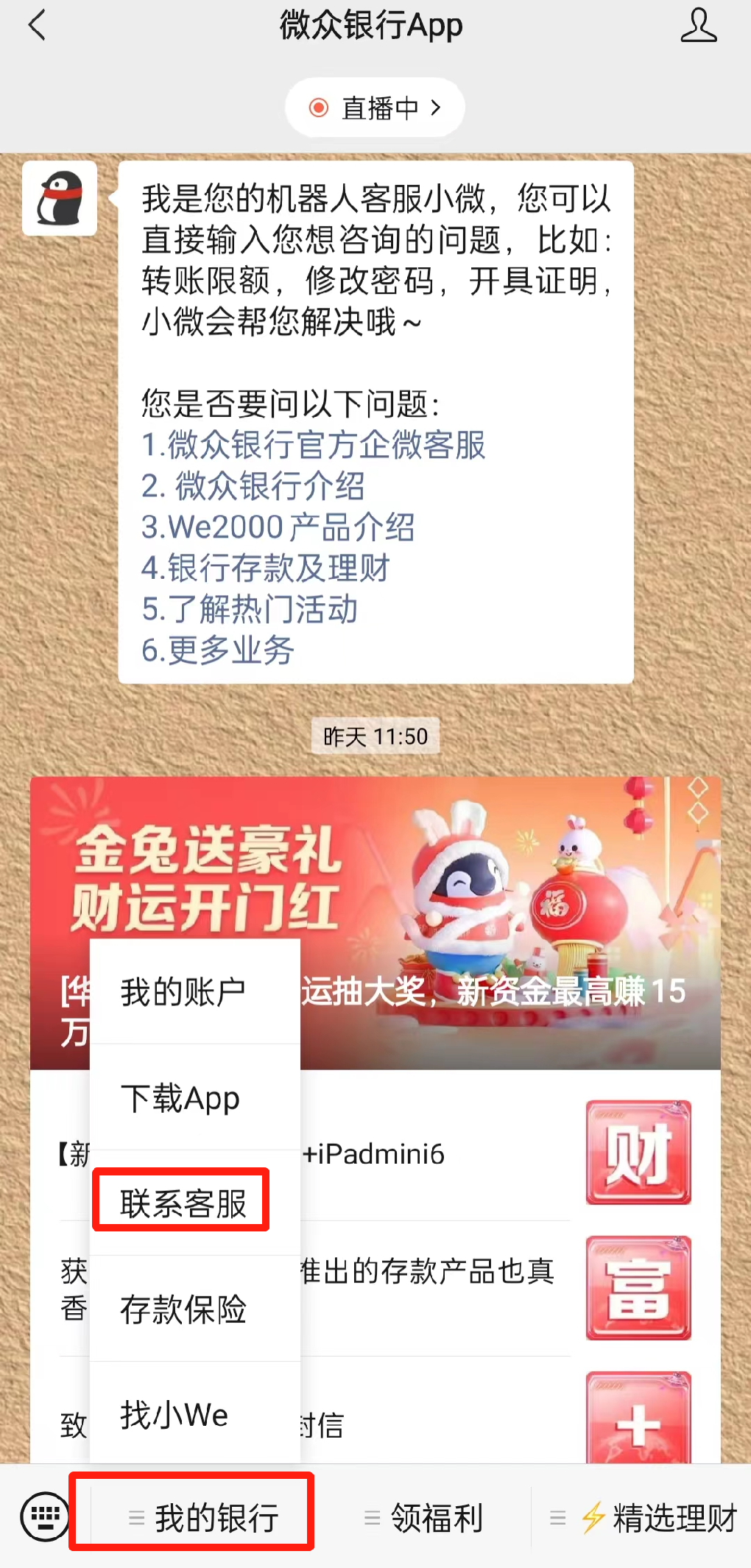The height and width of the screenshot is (1568, 751).
Task: Open link 1.微众银行官方企微客服
Action: (313, 445)
